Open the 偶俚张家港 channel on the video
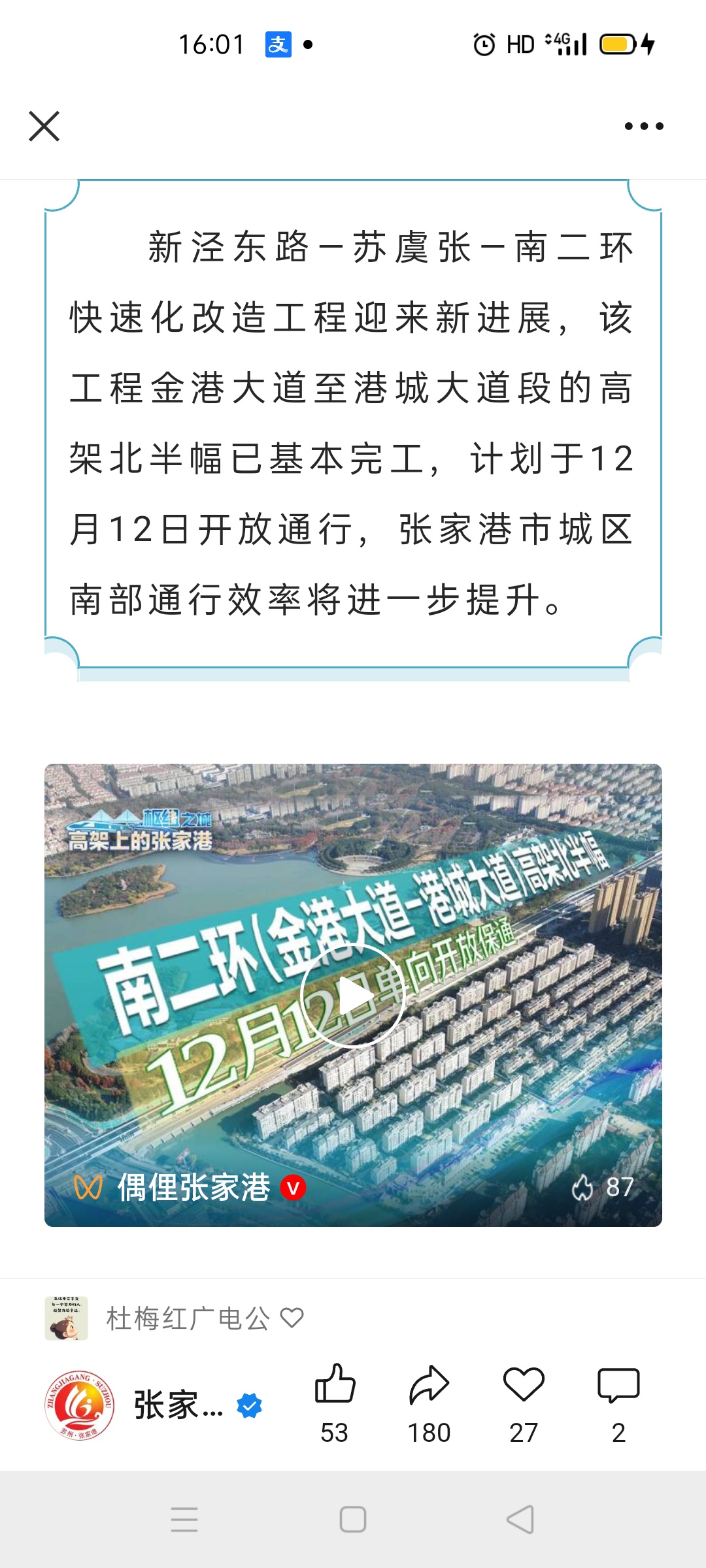Image resolution: width=706 pixels, height=1568 pixels. 193,1187
